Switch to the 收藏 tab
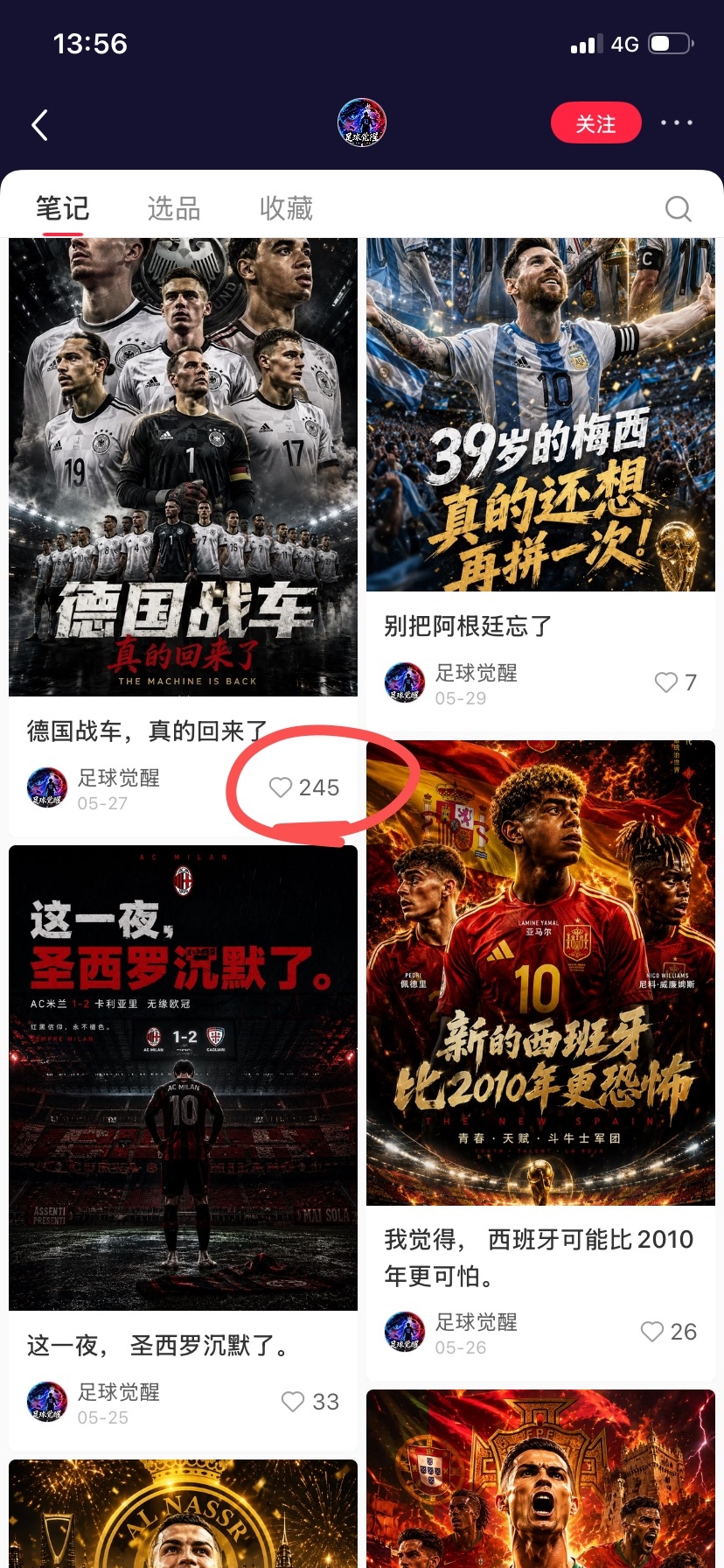Image resolution: width=724 pixels, height=1568 pixels. click(x=286, y=208)
